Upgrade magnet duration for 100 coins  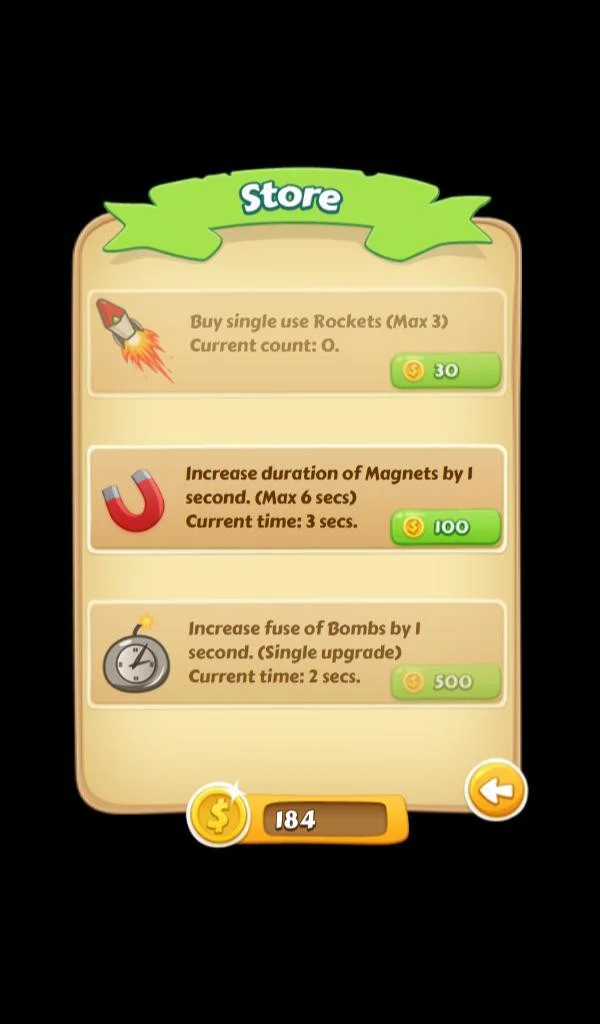point(445,527)
